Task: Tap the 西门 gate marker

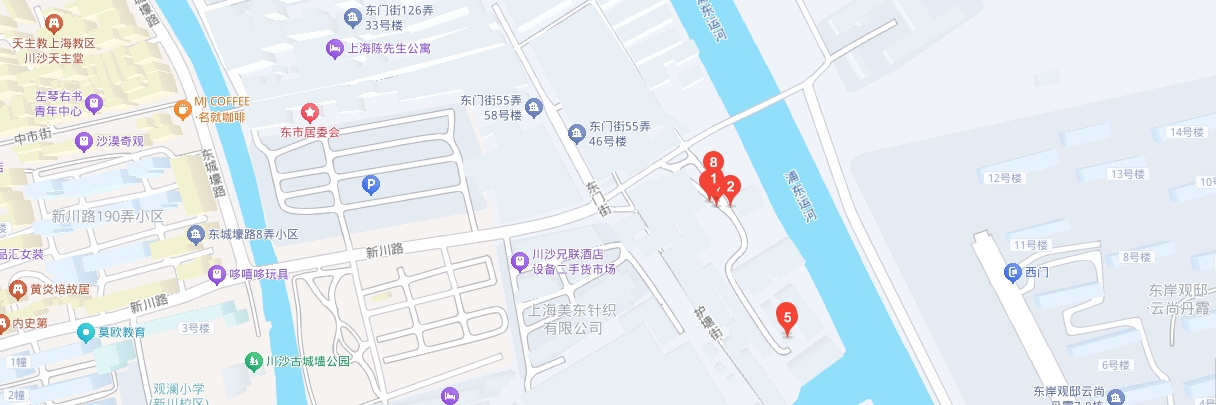Action: pyautogui.click(x=1011, y=271)
